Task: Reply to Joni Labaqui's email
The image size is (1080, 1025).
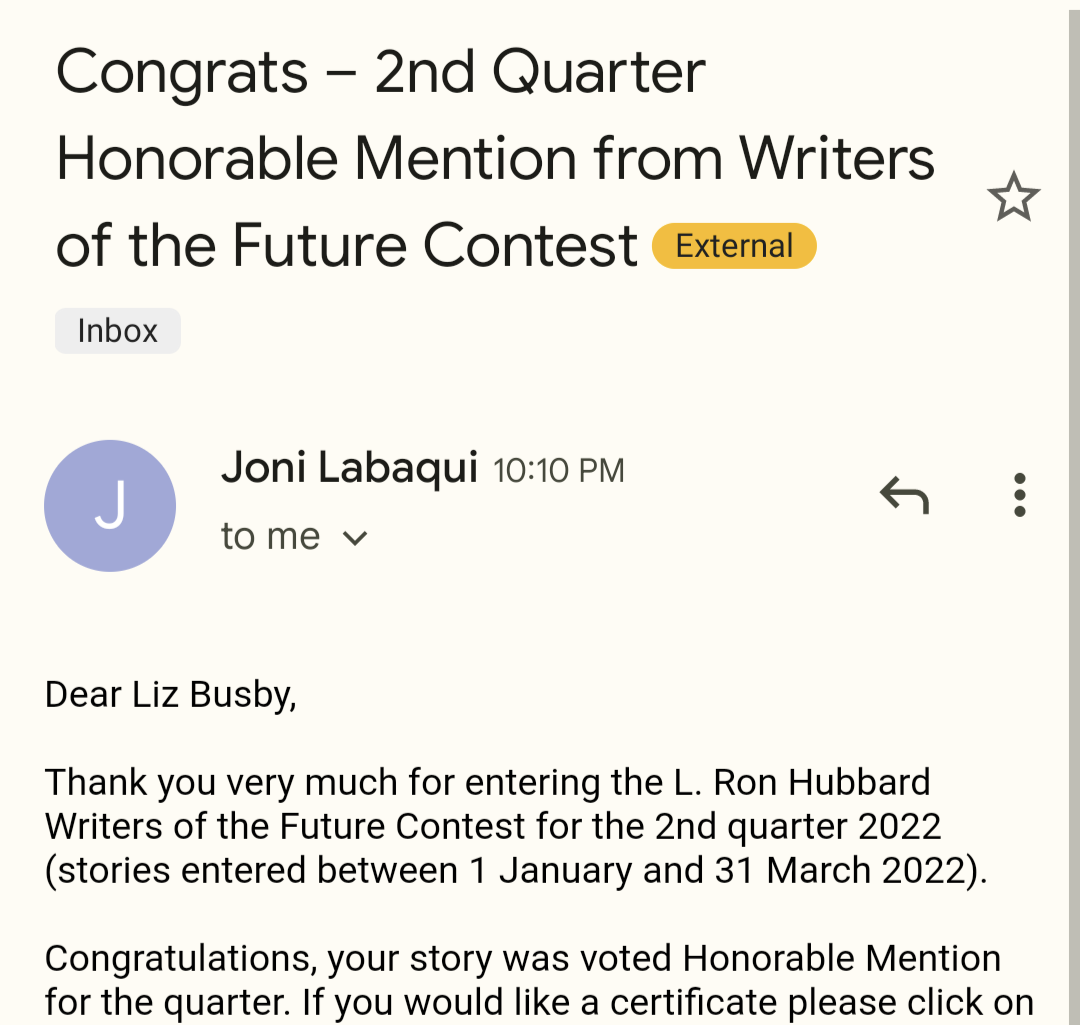Action: coord(904,494)
